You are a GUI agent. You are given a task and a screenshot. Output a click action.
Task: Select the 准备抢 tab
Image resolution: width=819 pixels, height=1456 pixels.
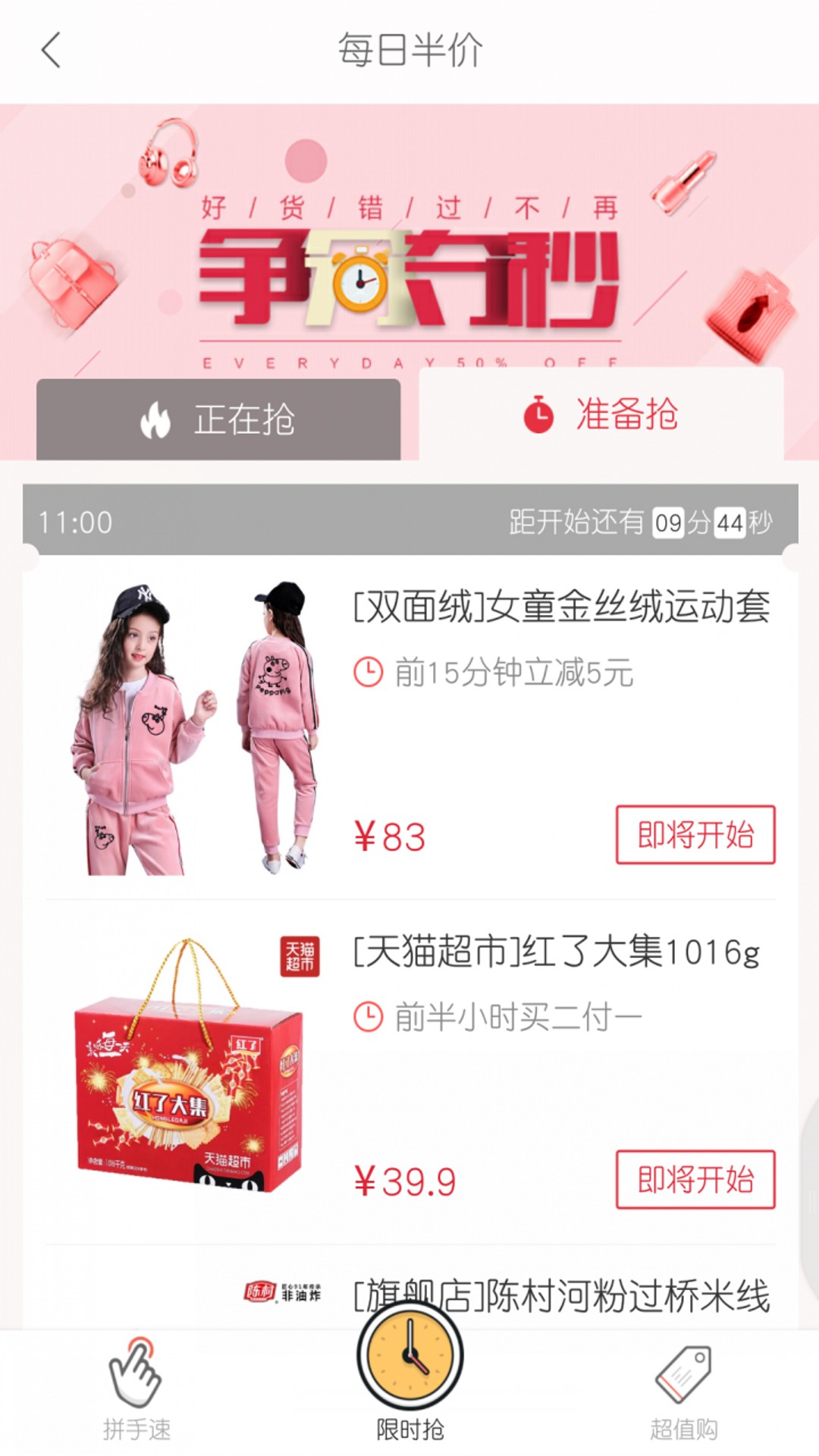click(x=601, y=415)
